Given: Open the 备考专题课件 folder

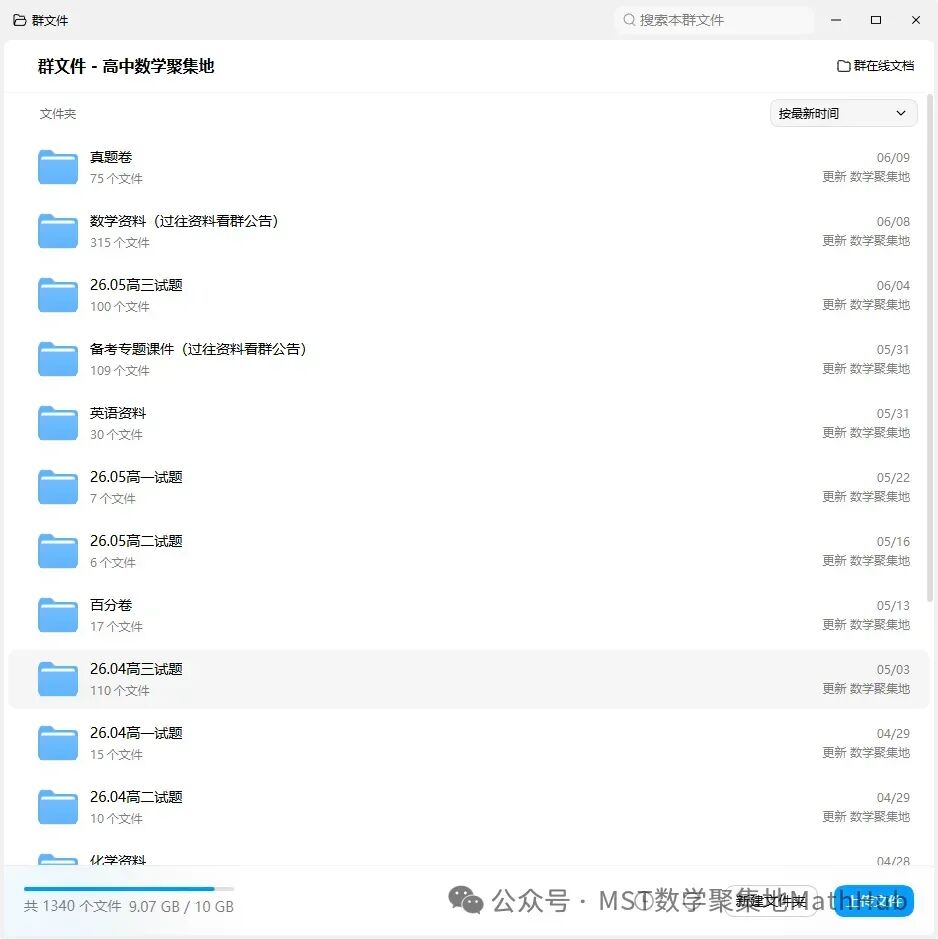Looking at the screenshot, I should coord(468,359).
